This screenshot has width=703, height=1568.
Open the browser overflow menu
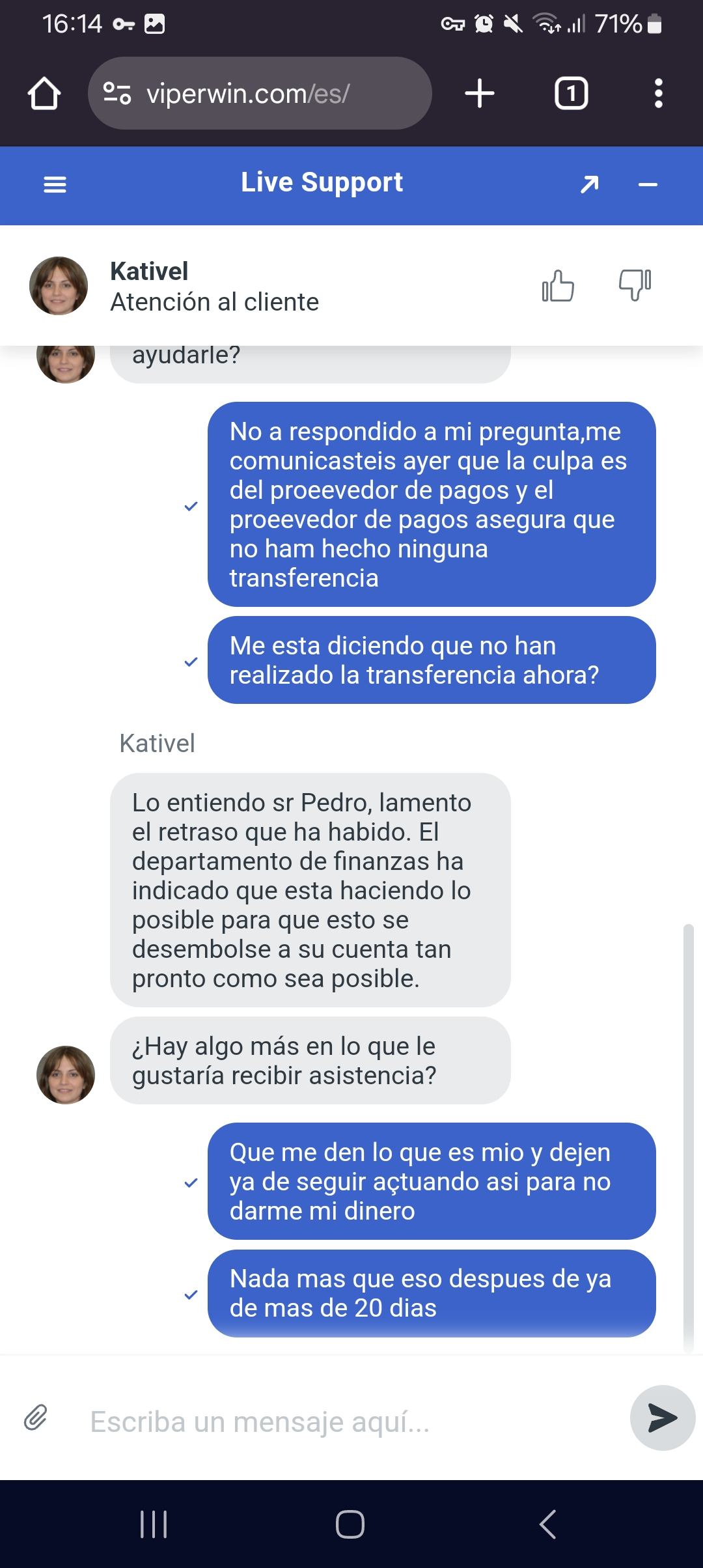tap(658, 93)
